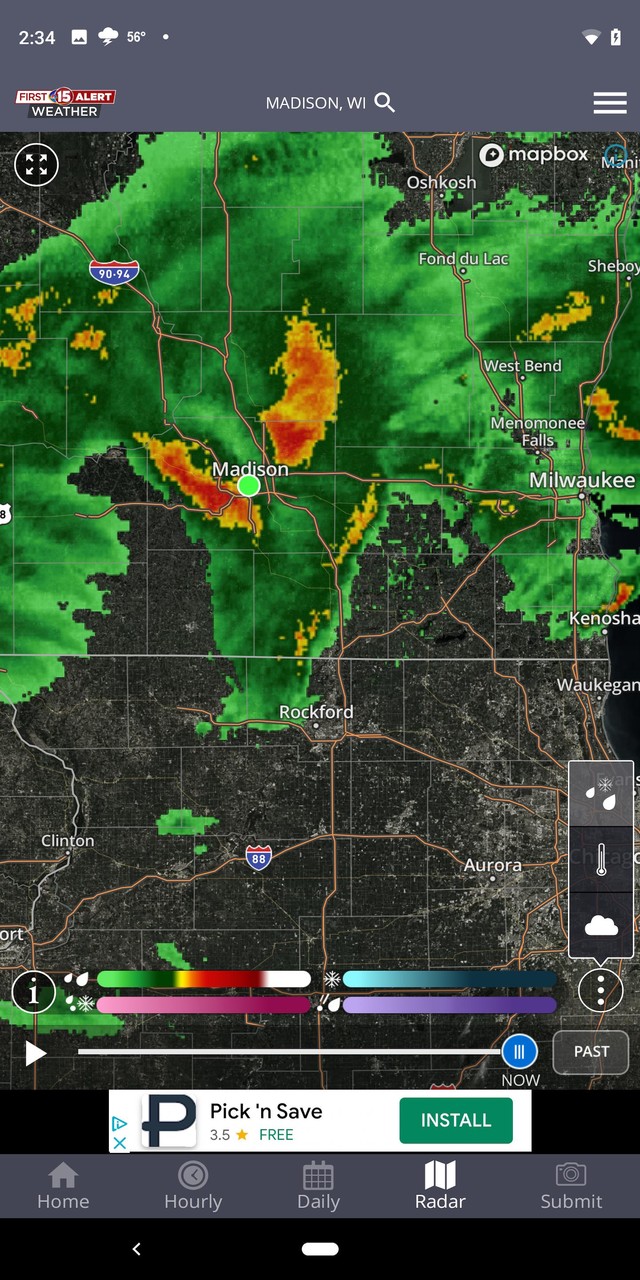Open the Submit photo tab
The height and width of the screenshot is (1280, 640).
pyautogui.click(x=571, y=1186)
